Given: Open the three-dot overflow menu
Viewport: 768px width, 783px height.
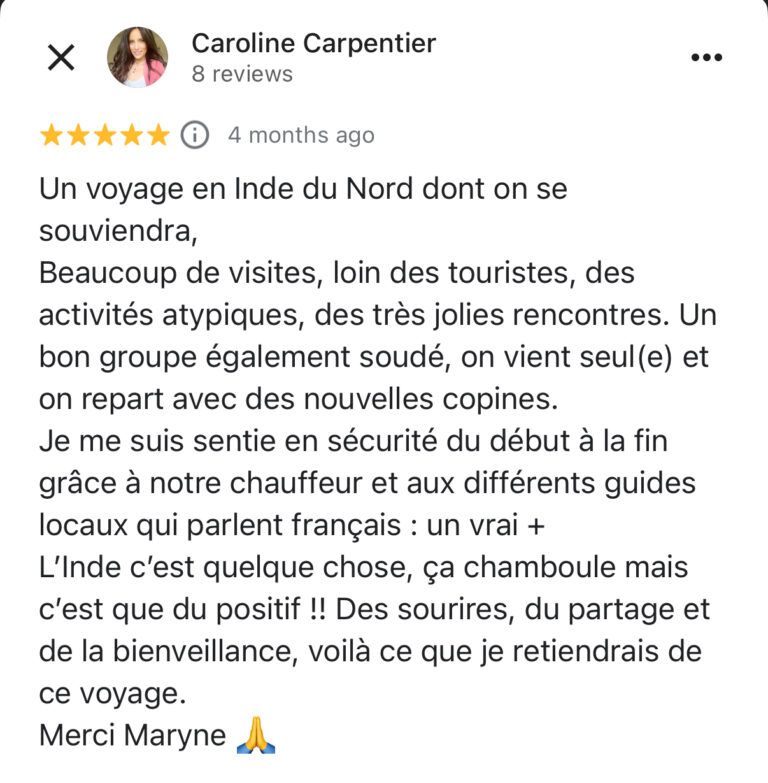Looking at the screenshot, I should click(x=707, y=58).
